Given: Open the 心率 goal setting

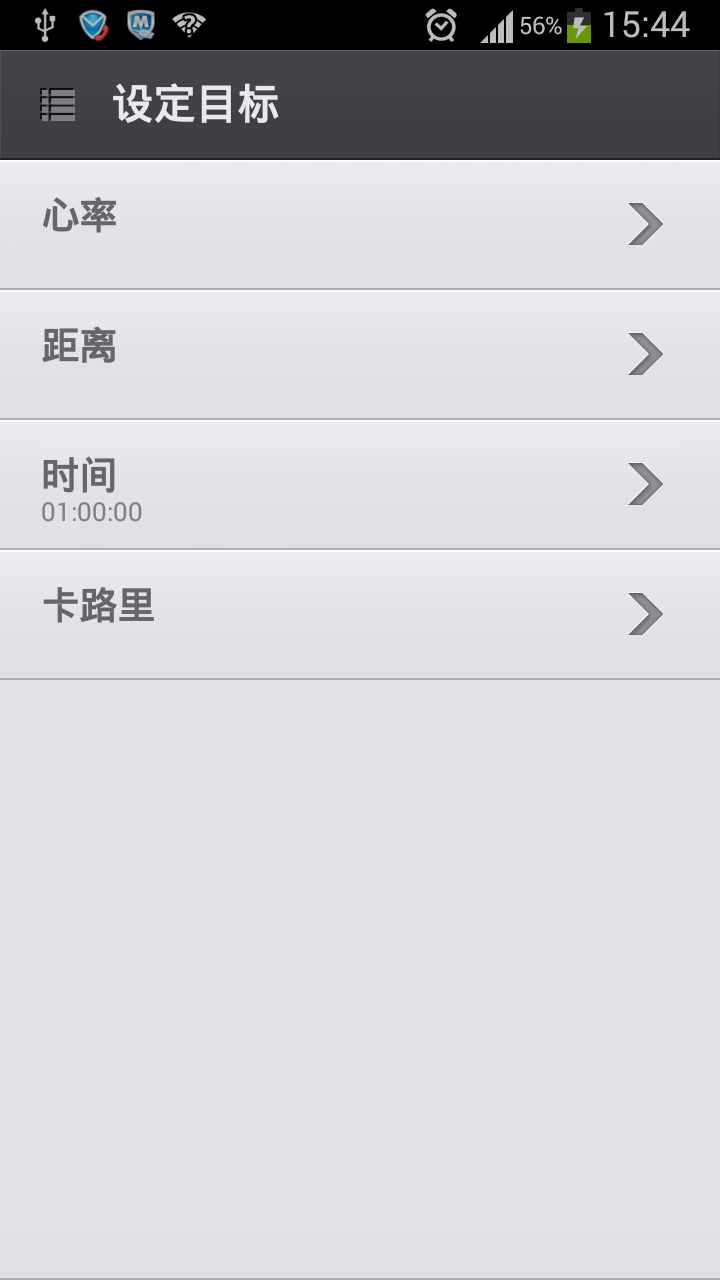Looking at the screenshot, I should pos(360,225).
